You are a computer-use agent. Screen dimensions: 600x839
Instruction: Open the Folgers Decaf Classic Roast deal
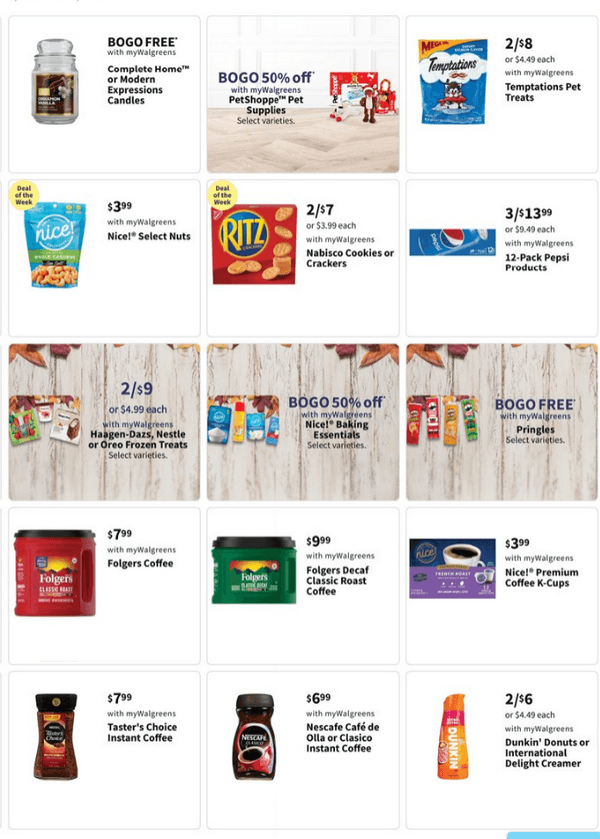pyautogui.click(x=302, y=585)
